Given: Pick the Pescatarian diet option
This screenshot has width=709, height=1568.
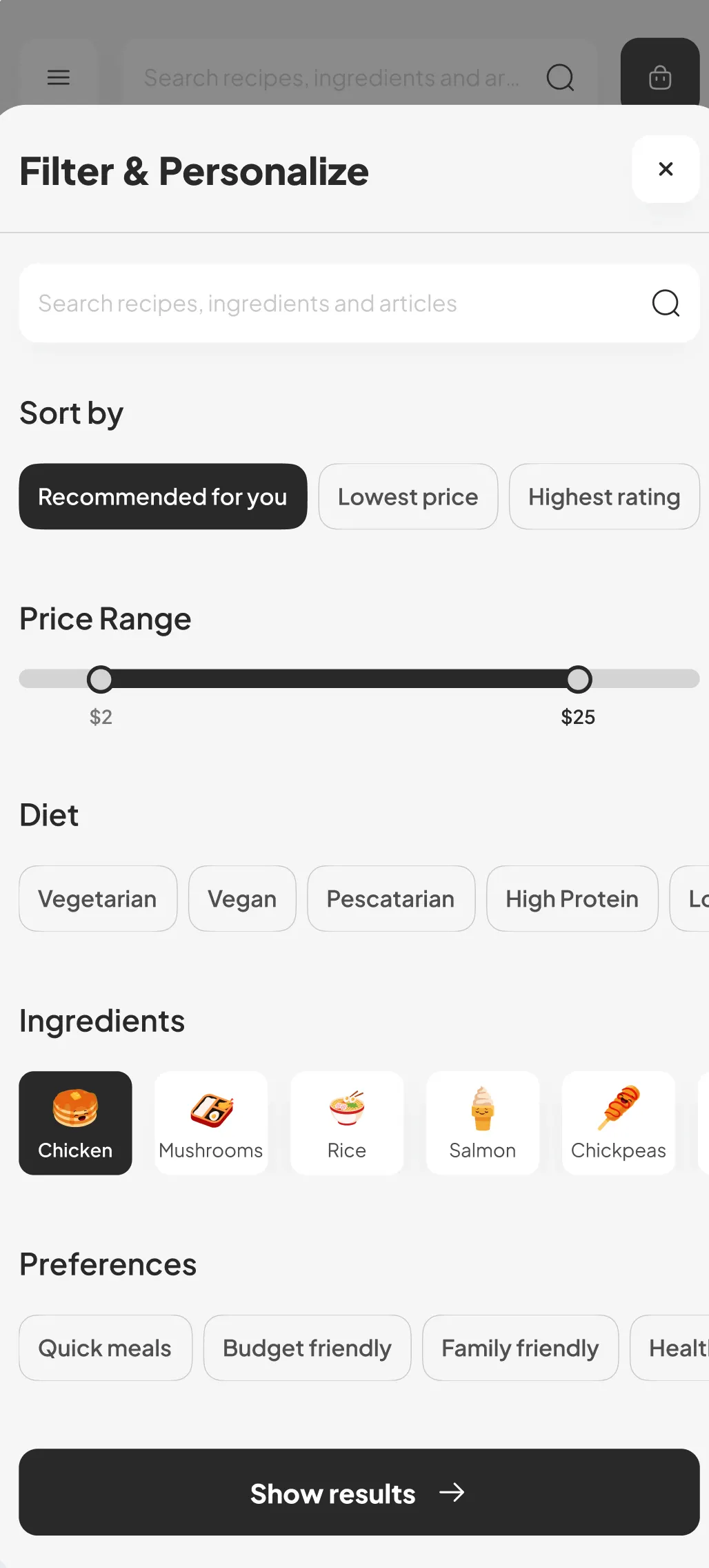Looking at the screenshot, I should [x=390, y=899].
